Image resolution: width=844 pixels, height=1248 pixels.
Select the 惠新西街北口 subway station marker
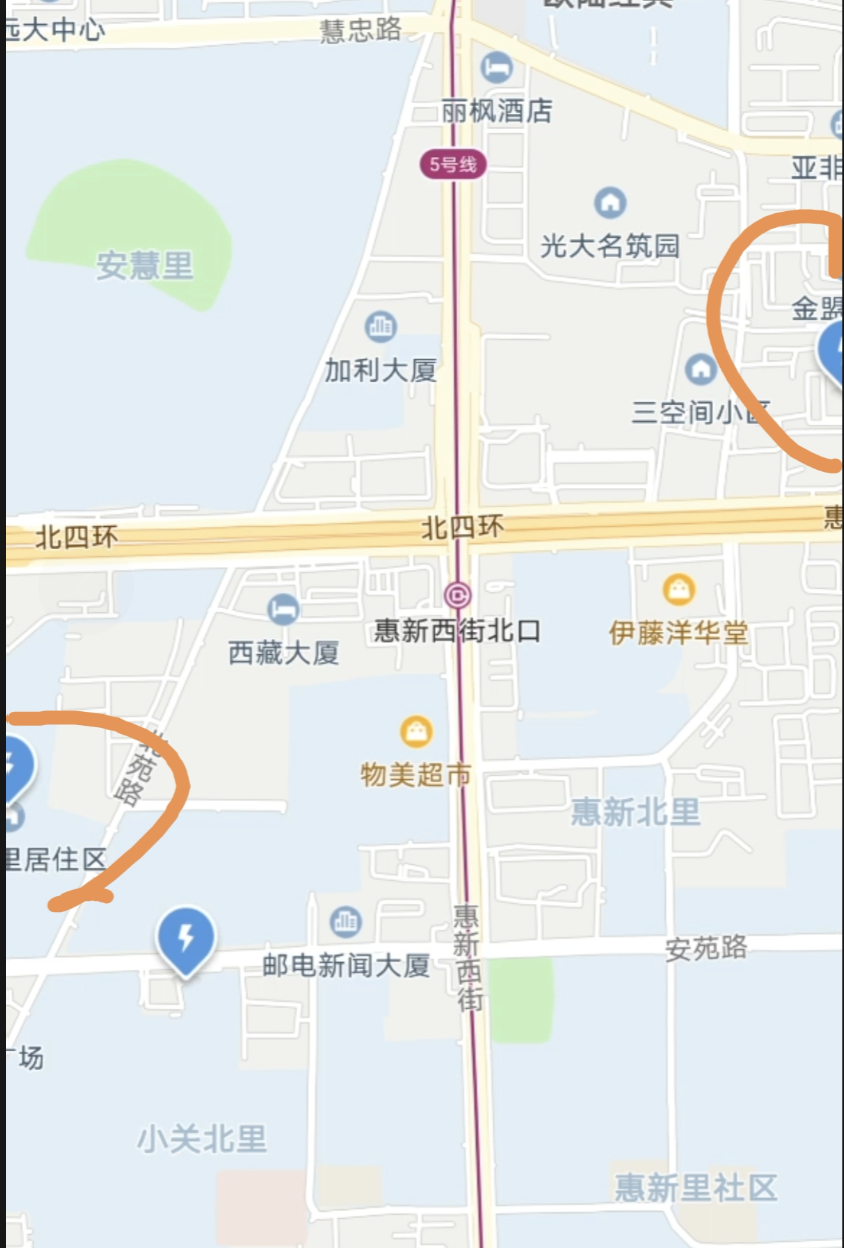pyautogui.click(x=458, y=596)
